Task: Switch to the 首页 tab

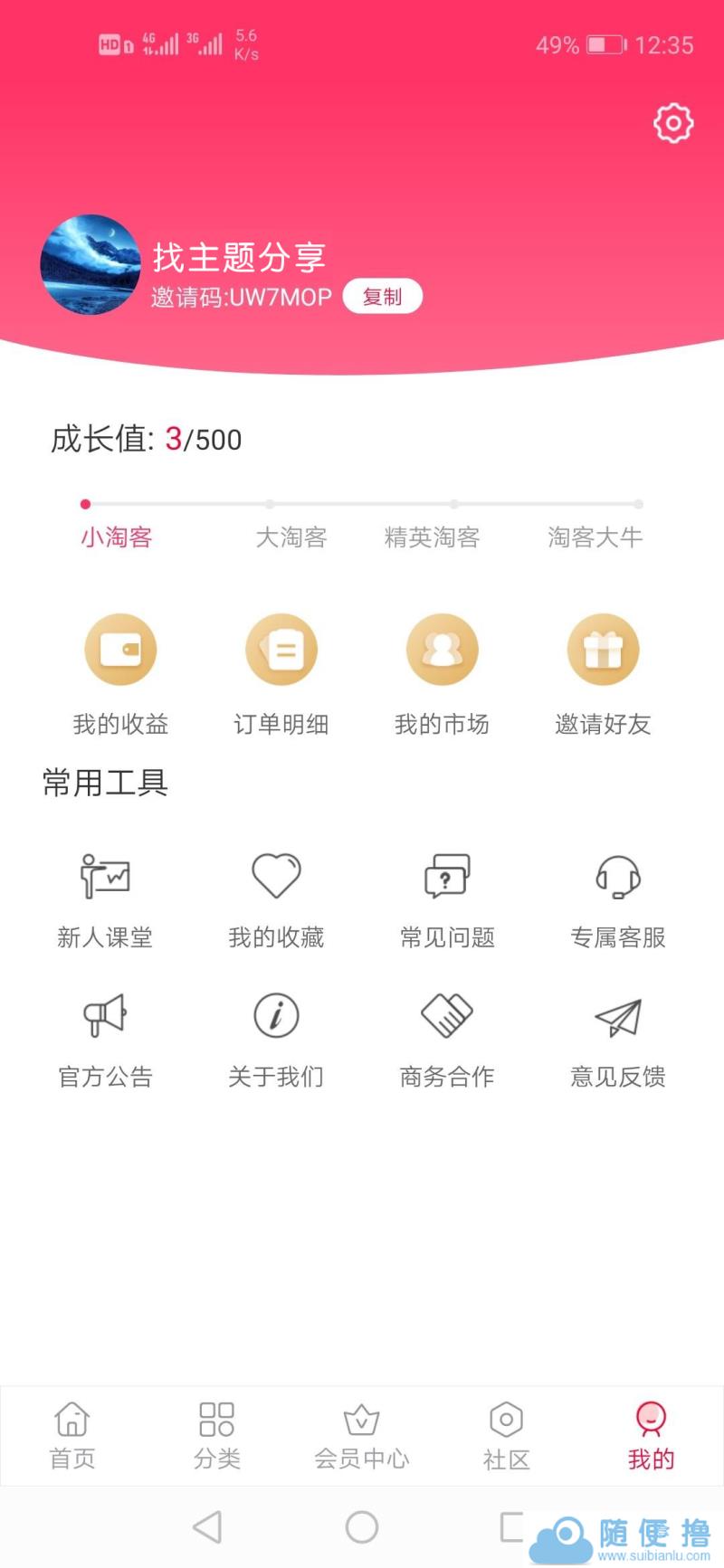Action: tap(72, 1435)
